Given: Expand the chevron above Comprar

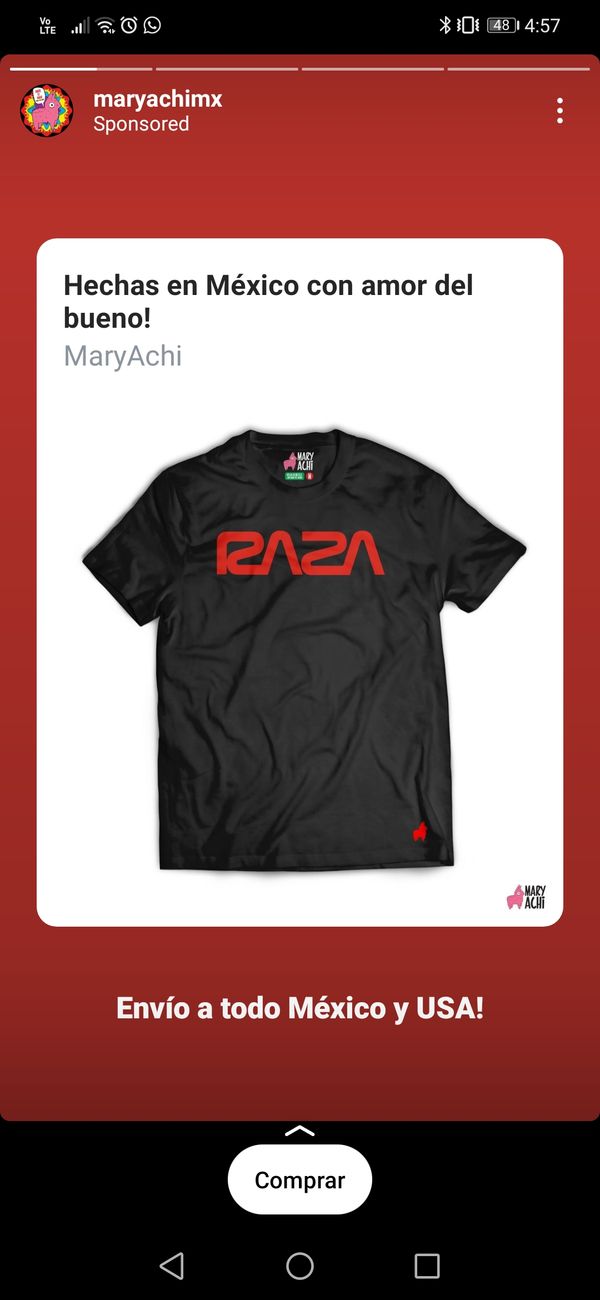Looking at the screenshot, I should pyautogui.click(x=300, y=1131).
